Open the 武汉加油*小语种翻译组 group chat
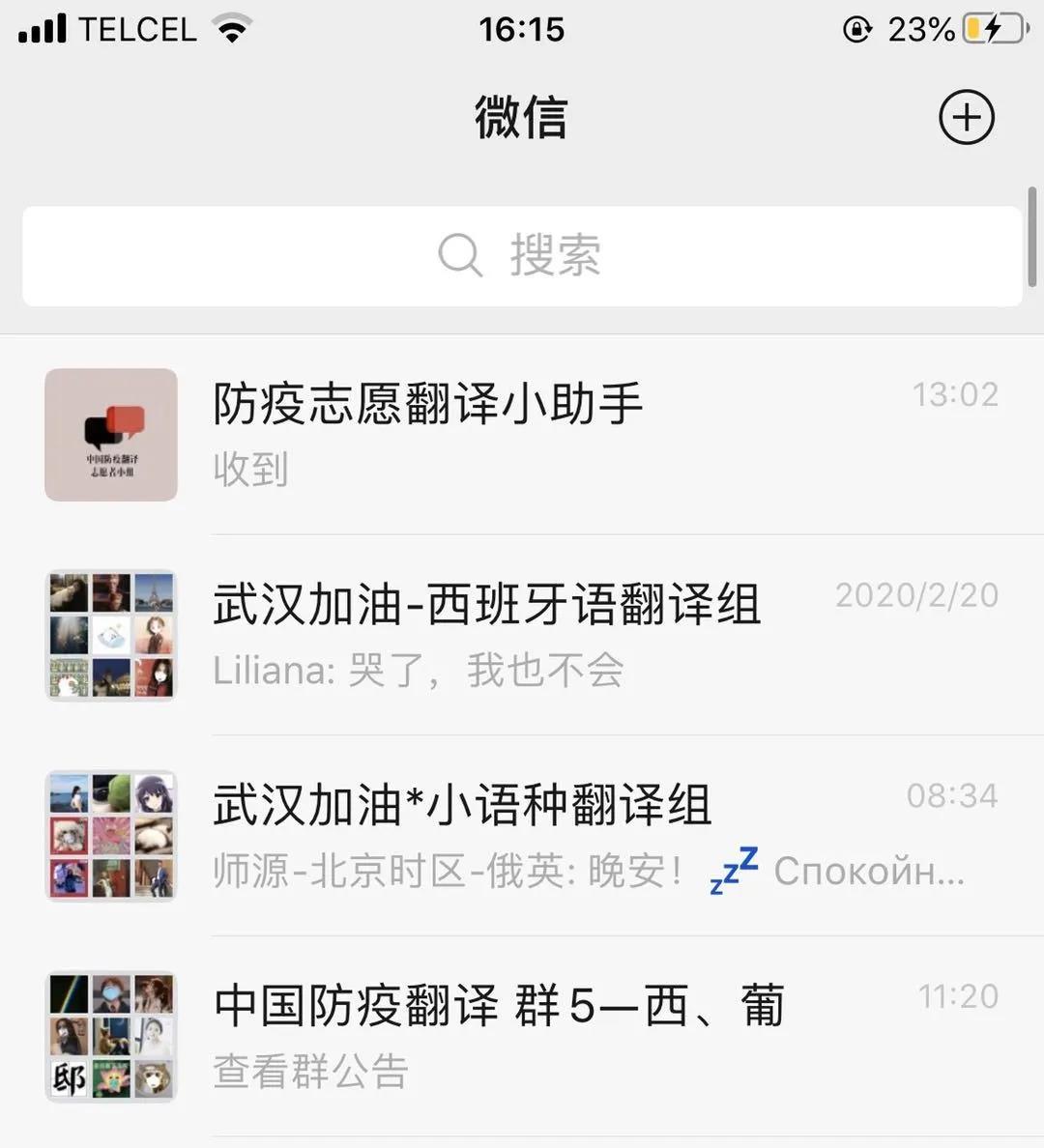Screen dimensions: 1044x1148 point(522,836)
